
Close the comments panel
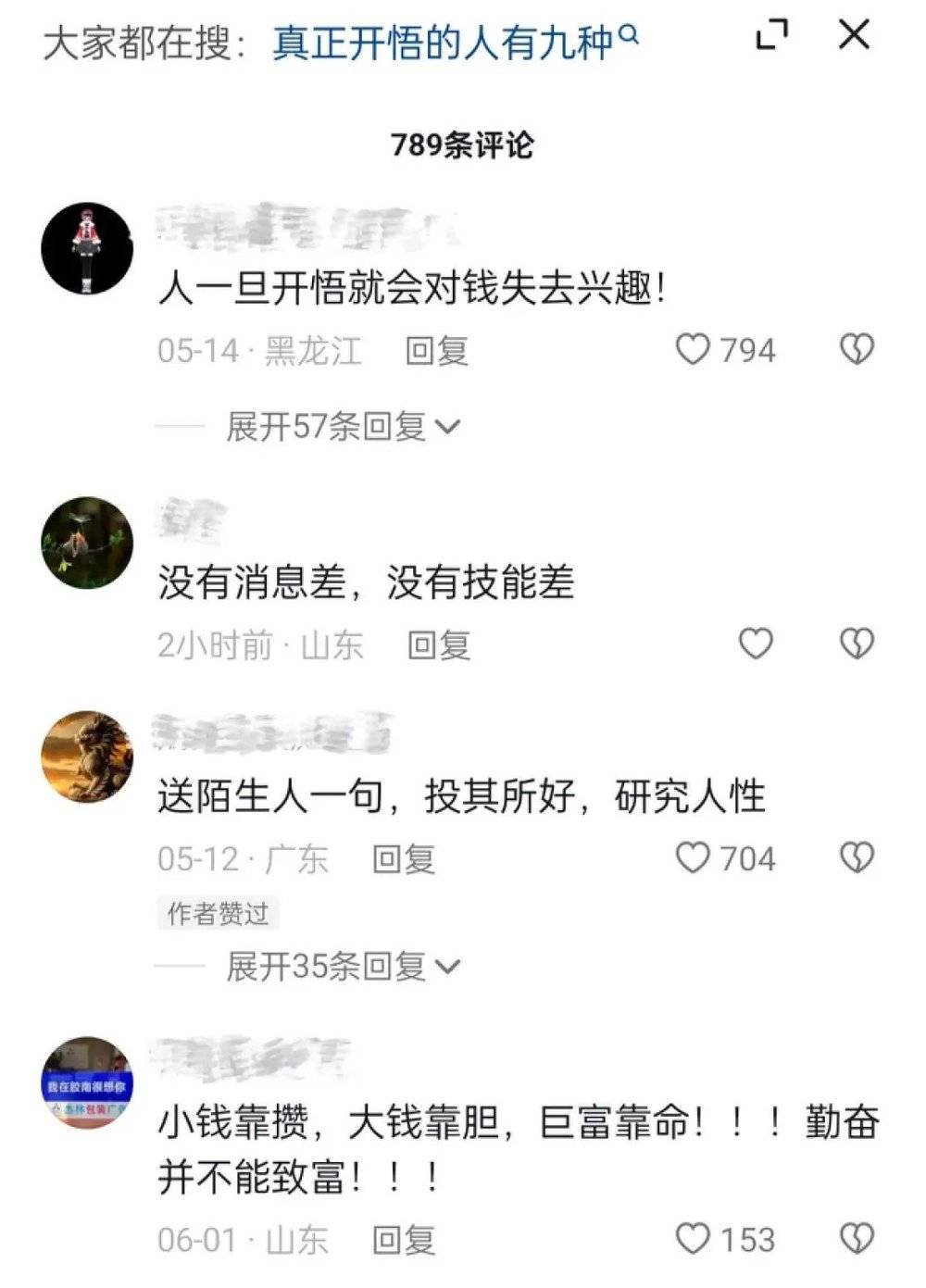[x=853, y=35]
